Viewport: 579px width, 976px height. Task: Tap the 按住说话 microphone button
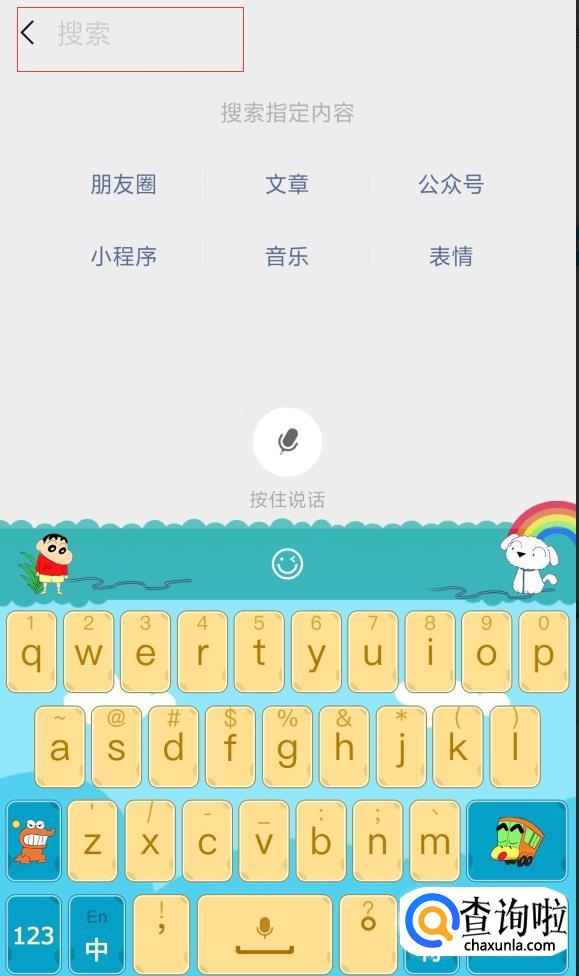(287, 441)
